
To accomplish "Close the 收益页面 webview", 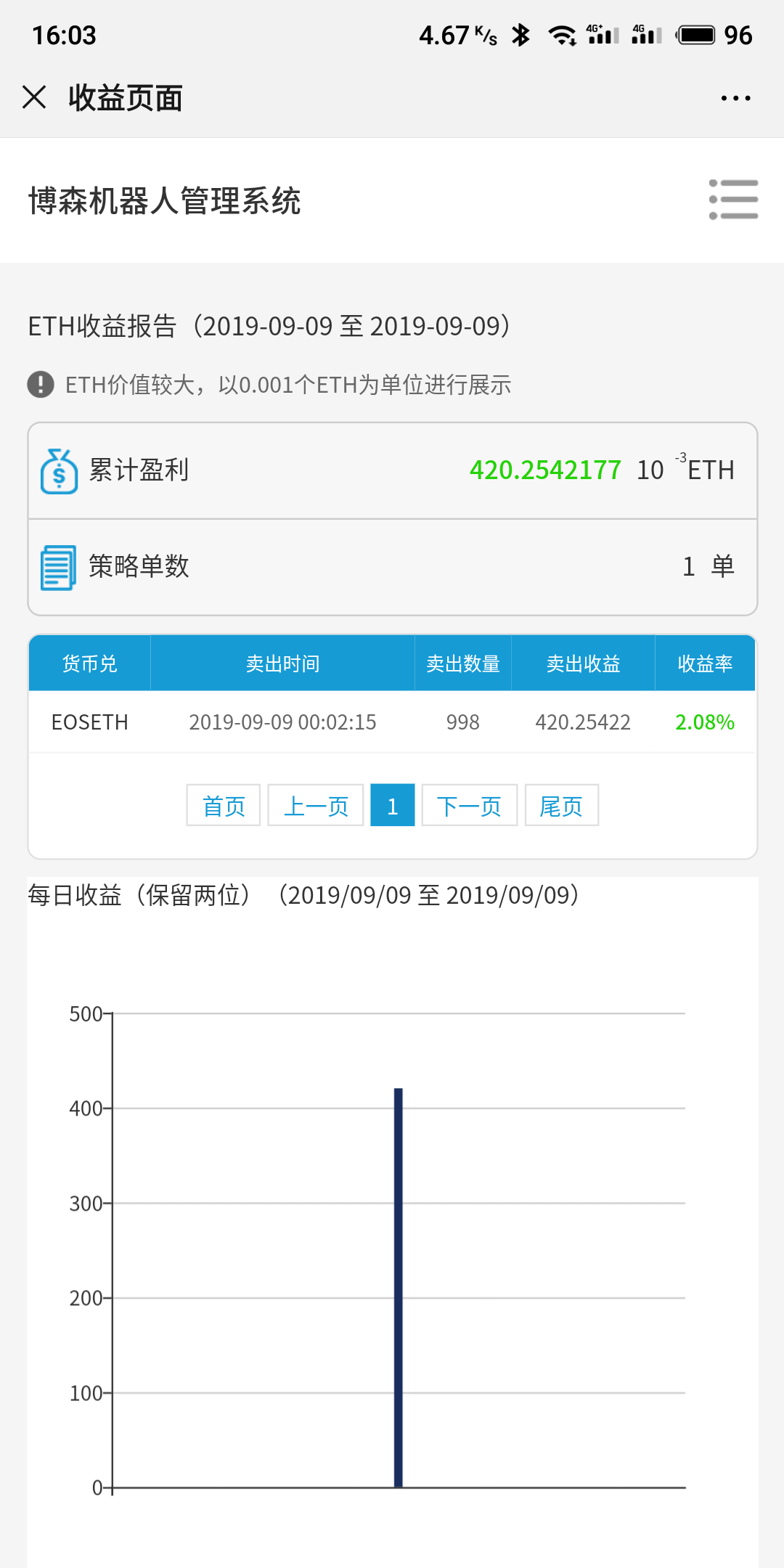I will [x=34, y=97].
